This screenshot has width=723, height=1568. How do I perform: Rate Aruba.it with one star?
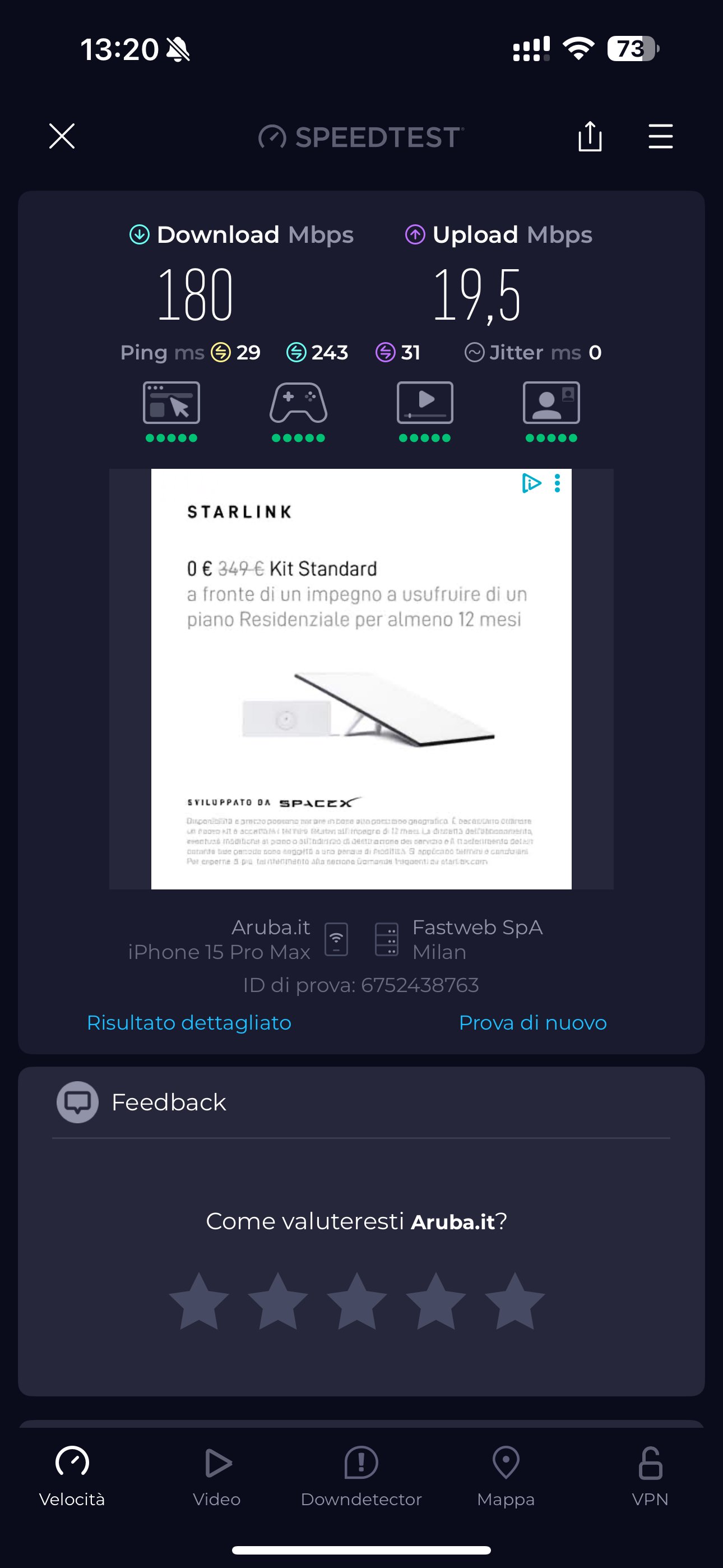(x=199, y=1302)
